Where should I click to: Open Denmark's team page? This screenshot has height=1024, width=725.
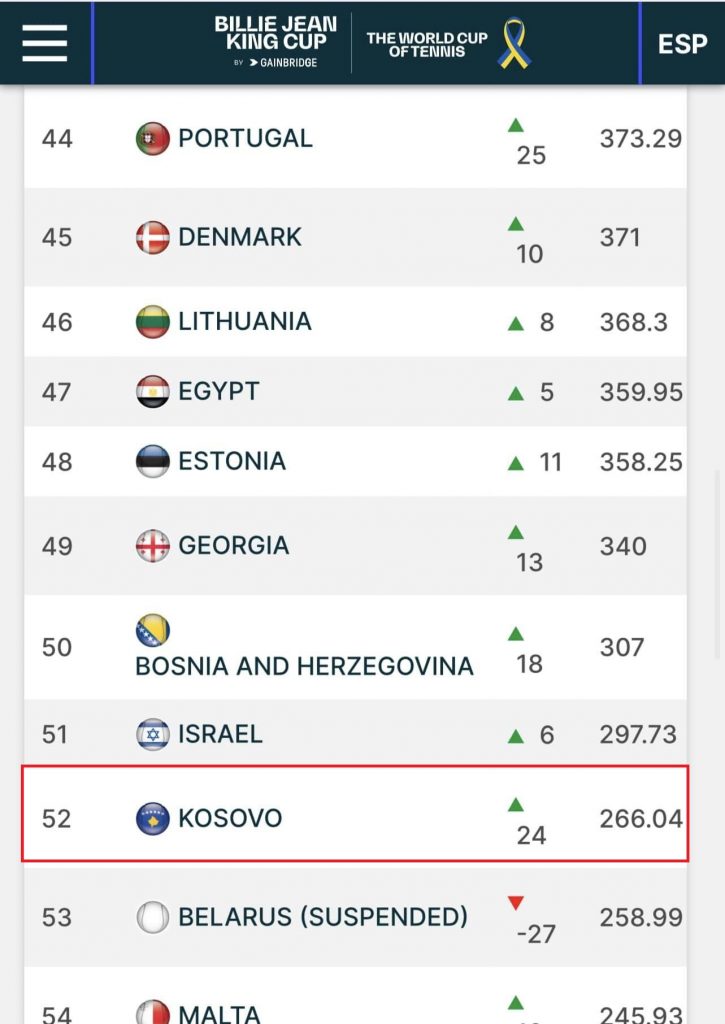(239, 237)
